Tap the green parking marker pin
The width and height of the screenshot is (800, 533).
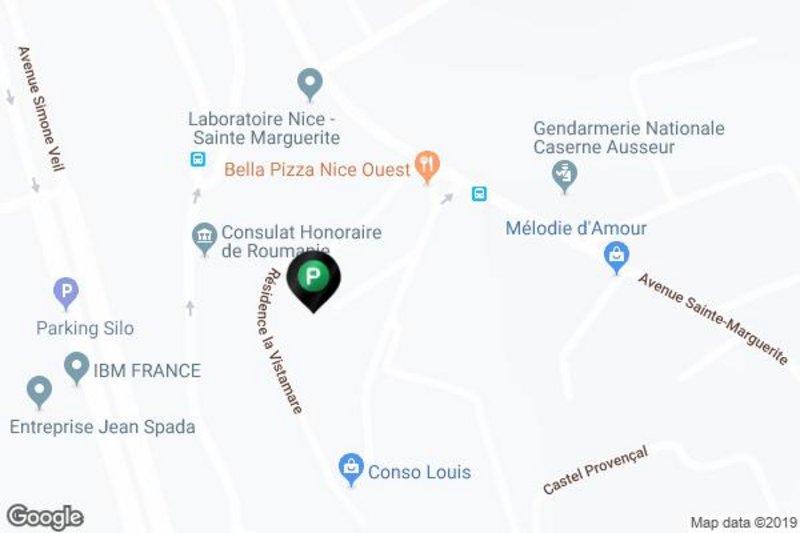314,276
